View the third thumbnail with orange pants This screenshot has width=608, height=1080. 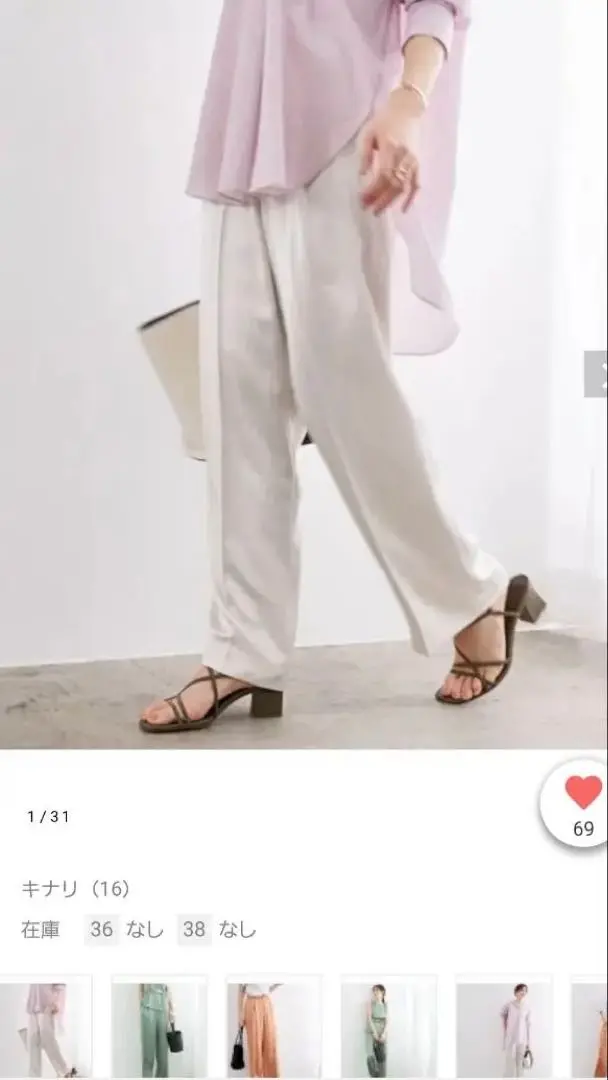point(273,1028)
